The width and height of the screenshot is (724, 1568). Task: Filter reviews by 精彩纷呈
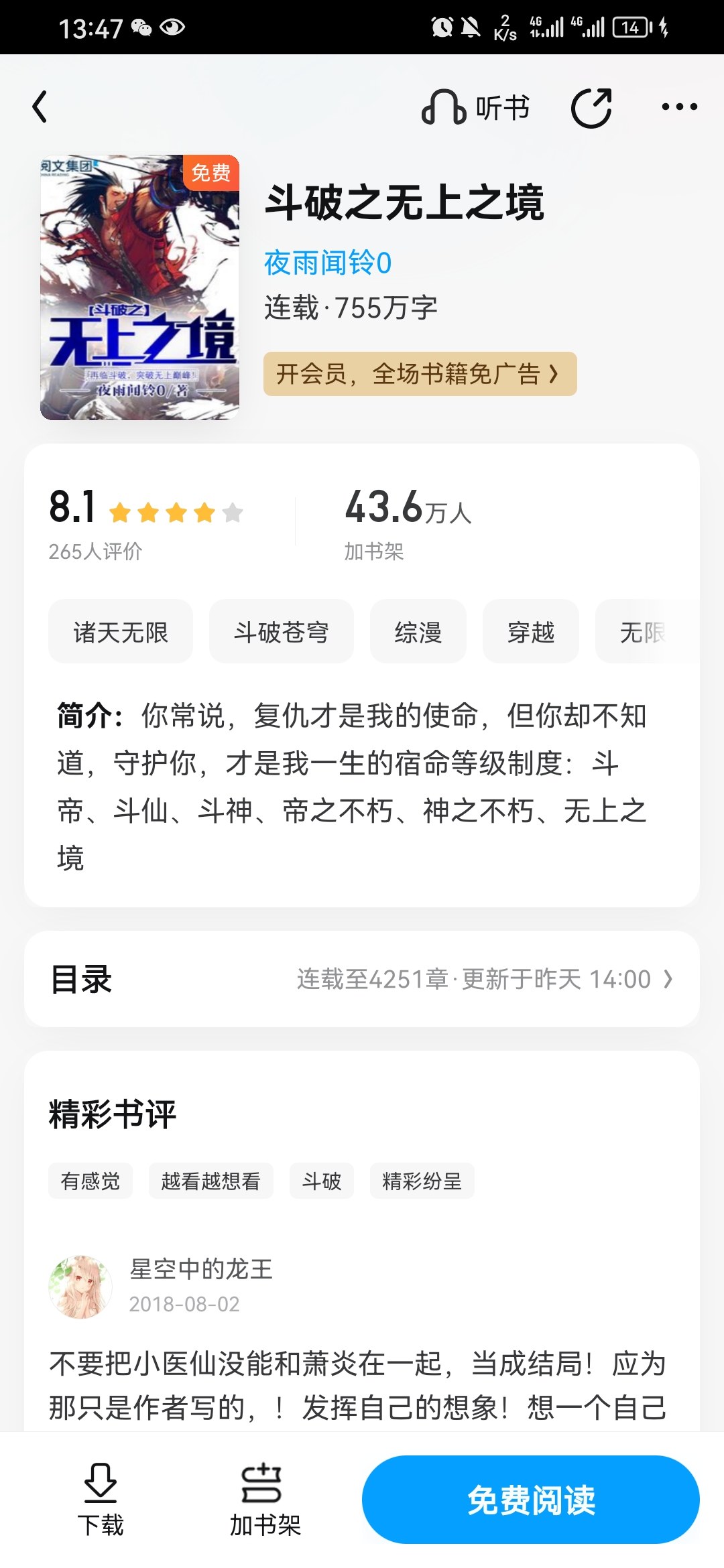pos(422,1181)
